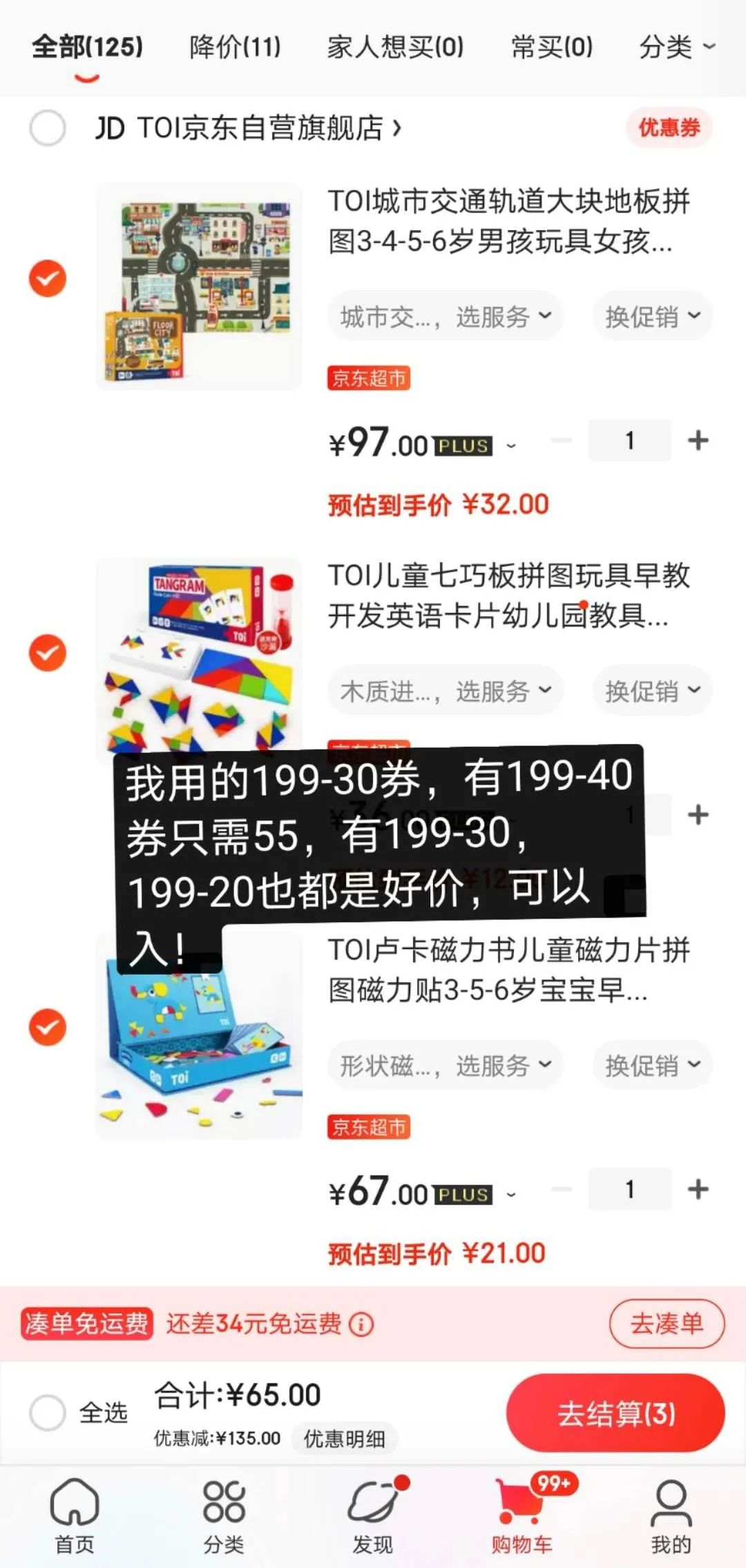Uncheck the 七巧板 tangram item
The height and width of the screenshot is (1568, 746).
48,653
